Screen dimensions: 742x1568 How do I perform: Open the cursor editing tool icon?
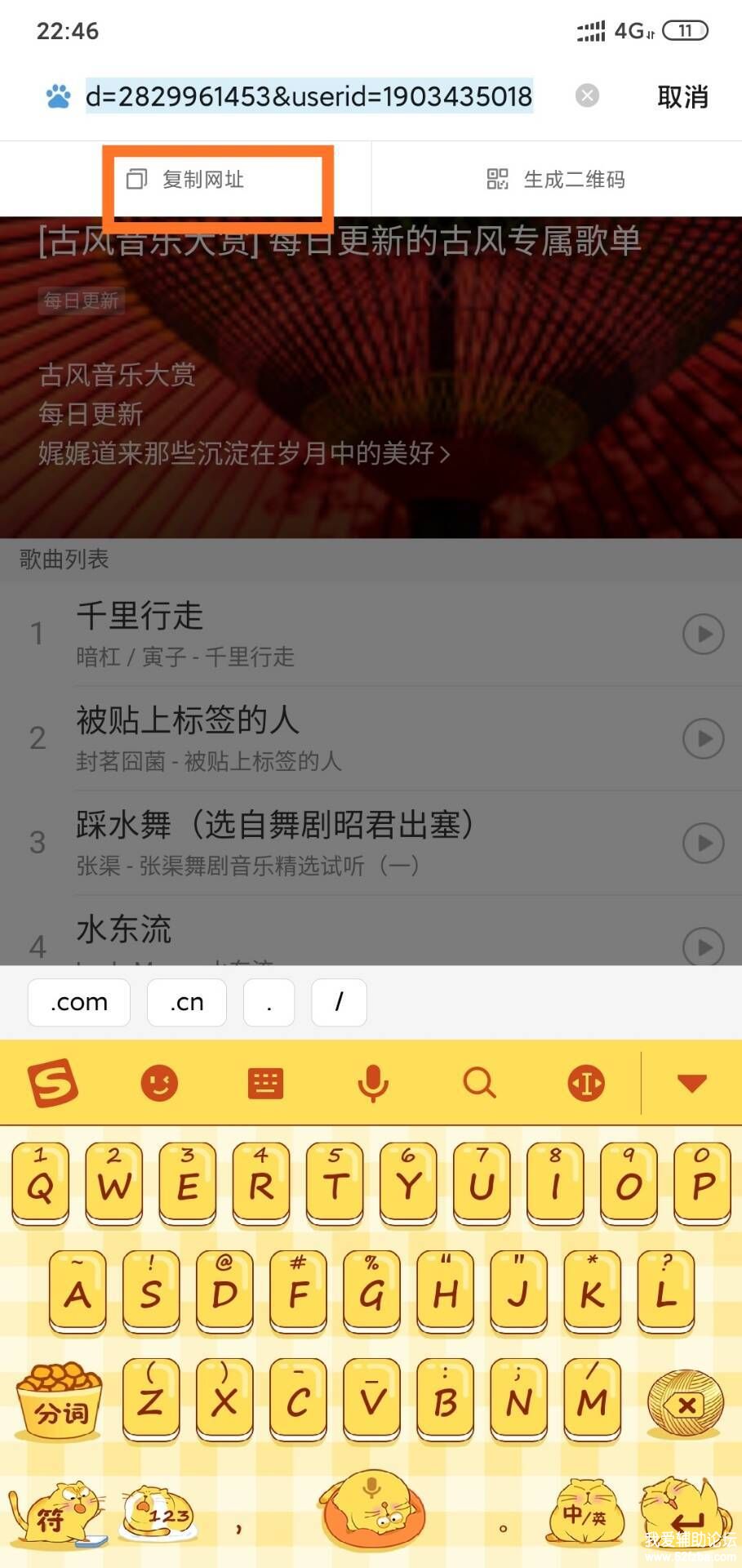(x=586, y=1084)
